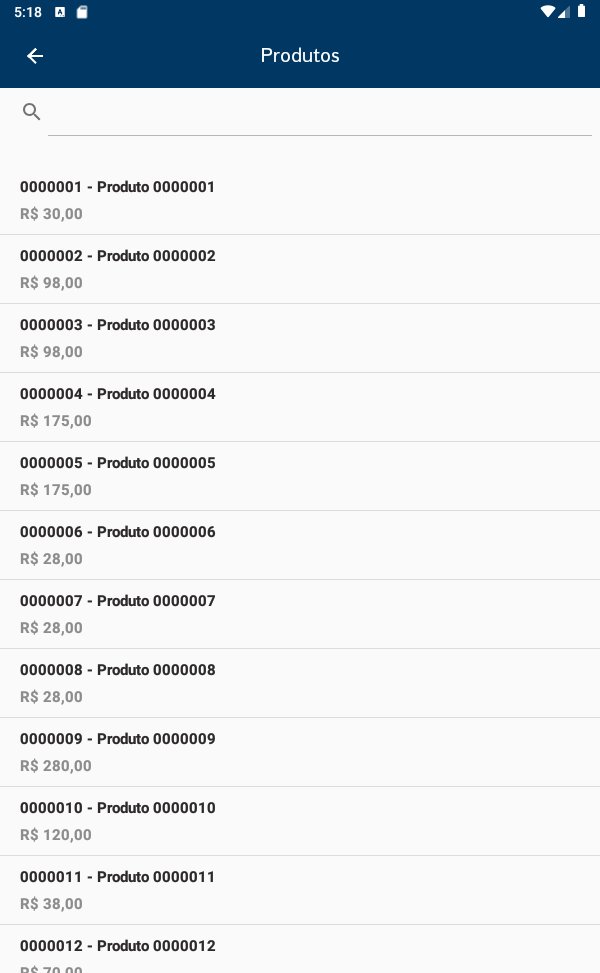The image size is (600, 973).
Task: View details of Produto 0000005
Action: tap(300, 476)
